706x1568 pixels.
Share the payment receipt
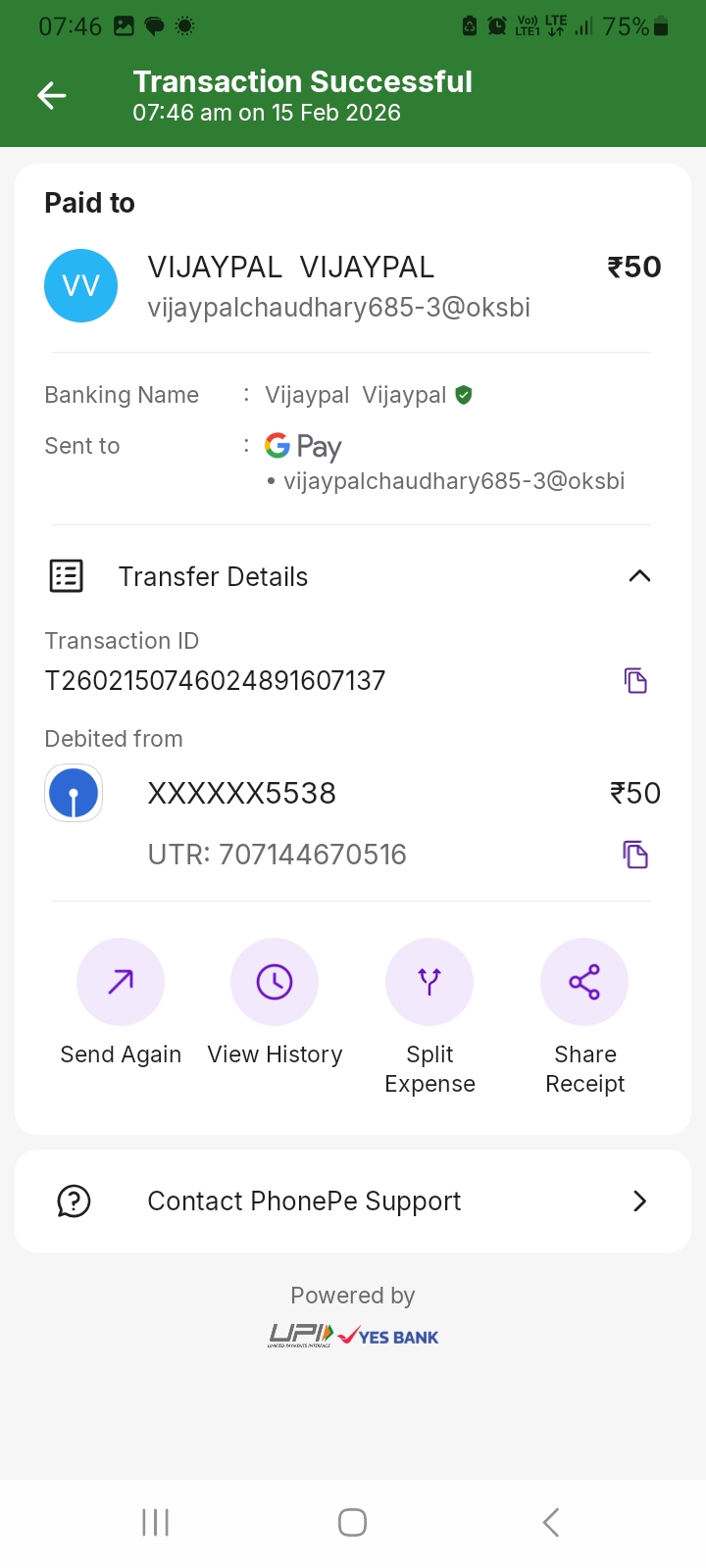click(x=584, y=982)
